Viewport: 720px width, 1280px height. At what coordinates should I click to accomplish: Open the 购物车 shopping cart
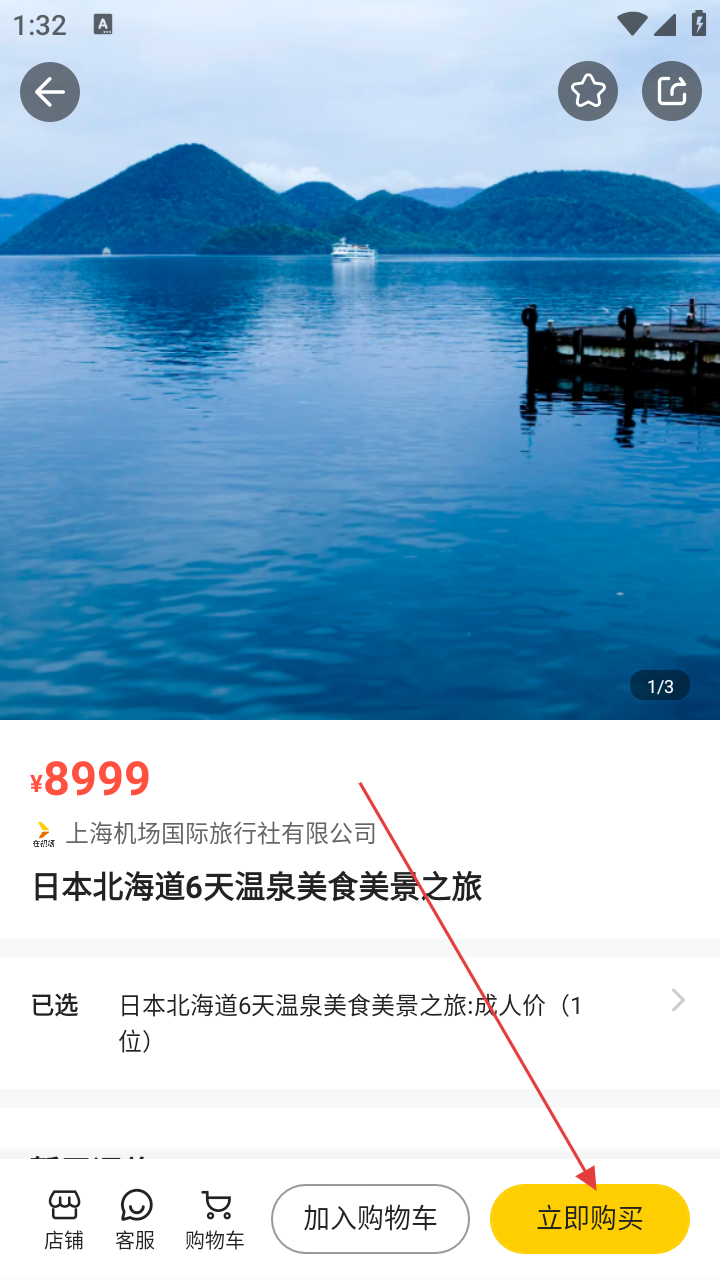pos(215,1220)
